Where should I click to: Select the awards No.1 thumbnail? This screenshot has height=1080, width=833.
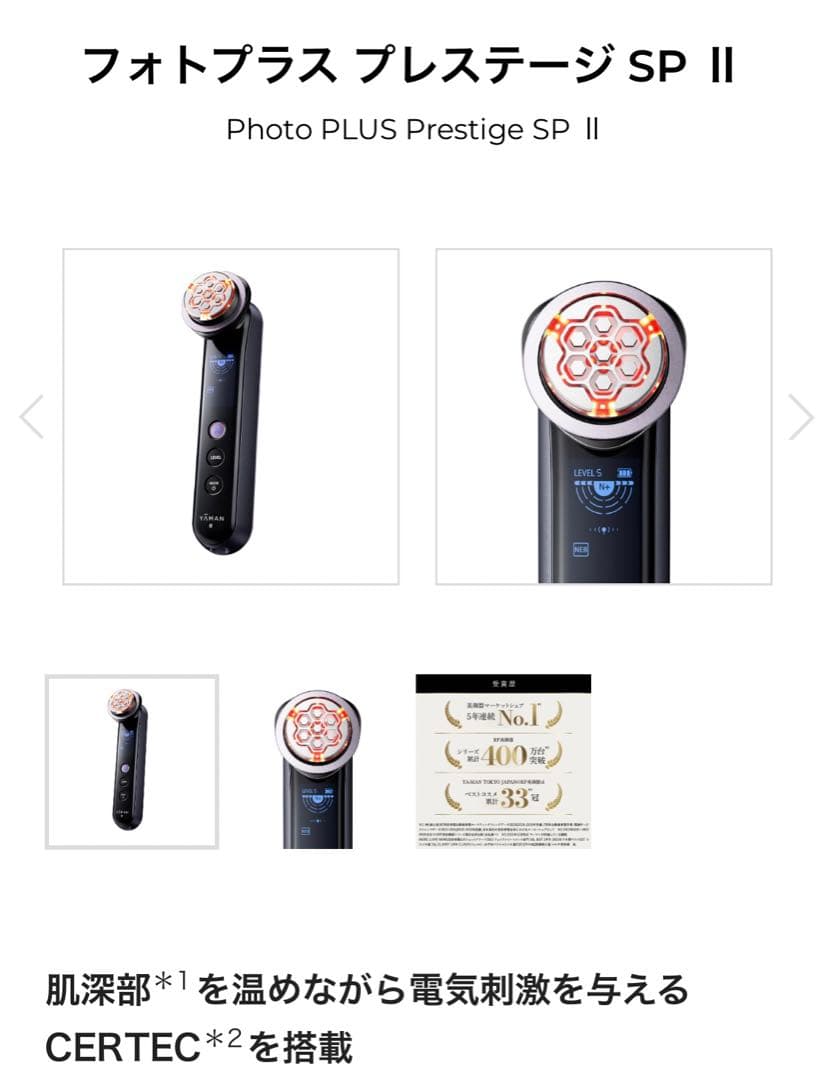pyautogui.click(x=503, y=762)
